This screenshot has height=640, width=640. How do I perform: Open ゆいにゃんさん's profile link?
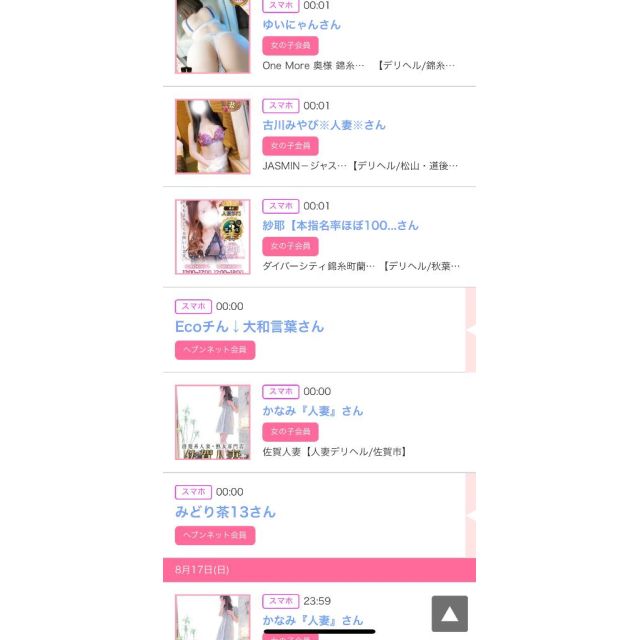pos(302,25)
